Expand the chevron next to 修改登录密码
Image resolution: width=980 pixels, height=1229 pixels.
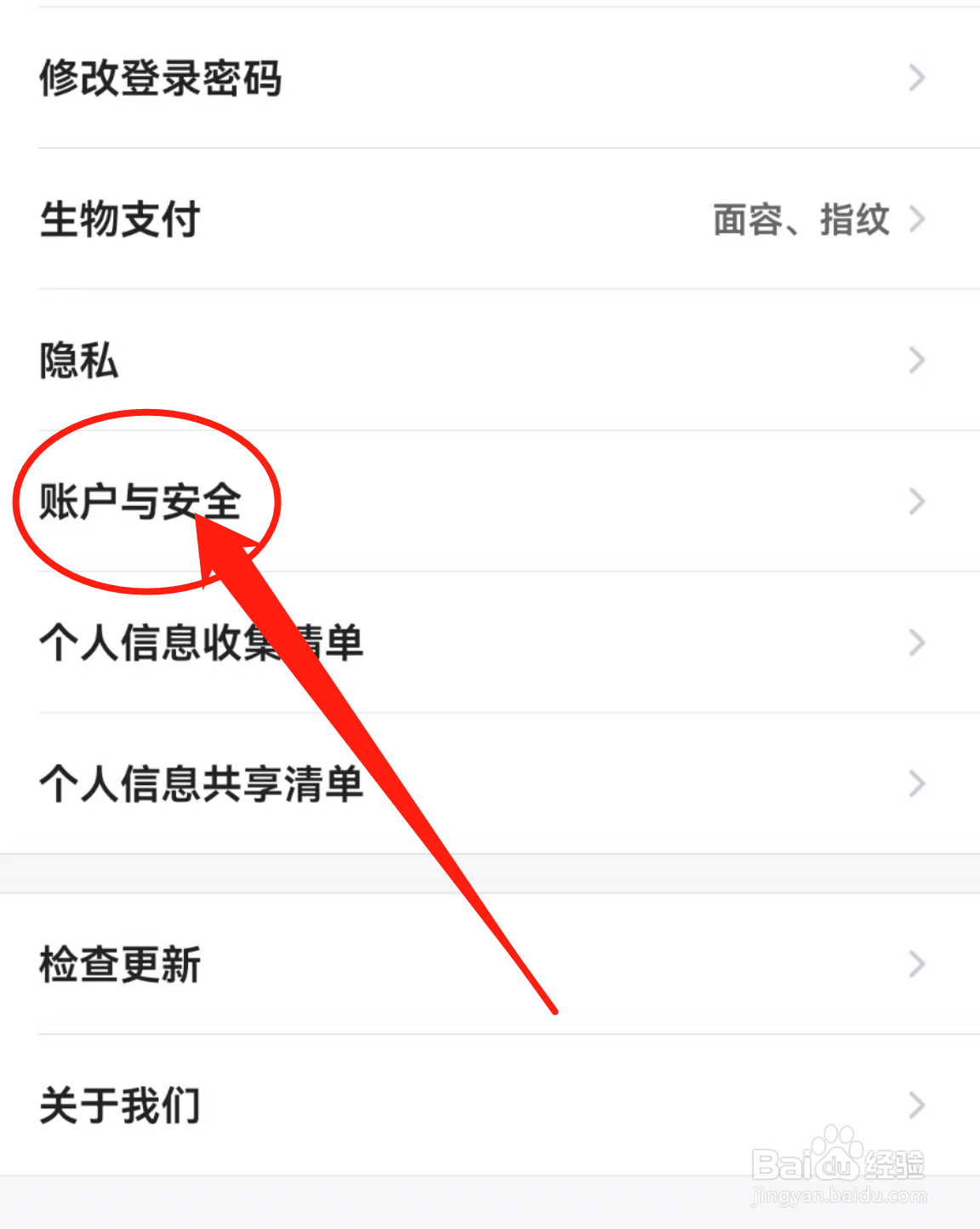pyautogui.click(x=916, y=78)
